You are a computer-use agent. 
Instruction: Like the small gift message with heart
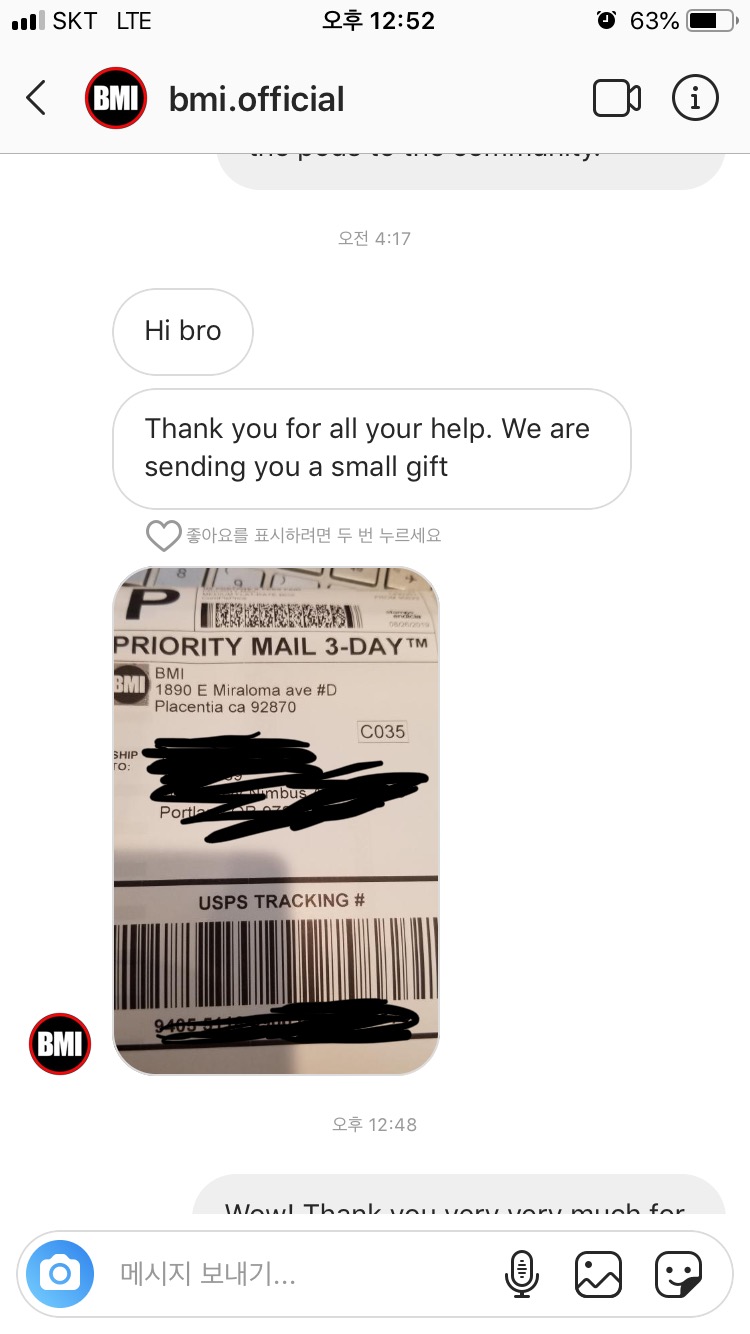tap(163, 536)
